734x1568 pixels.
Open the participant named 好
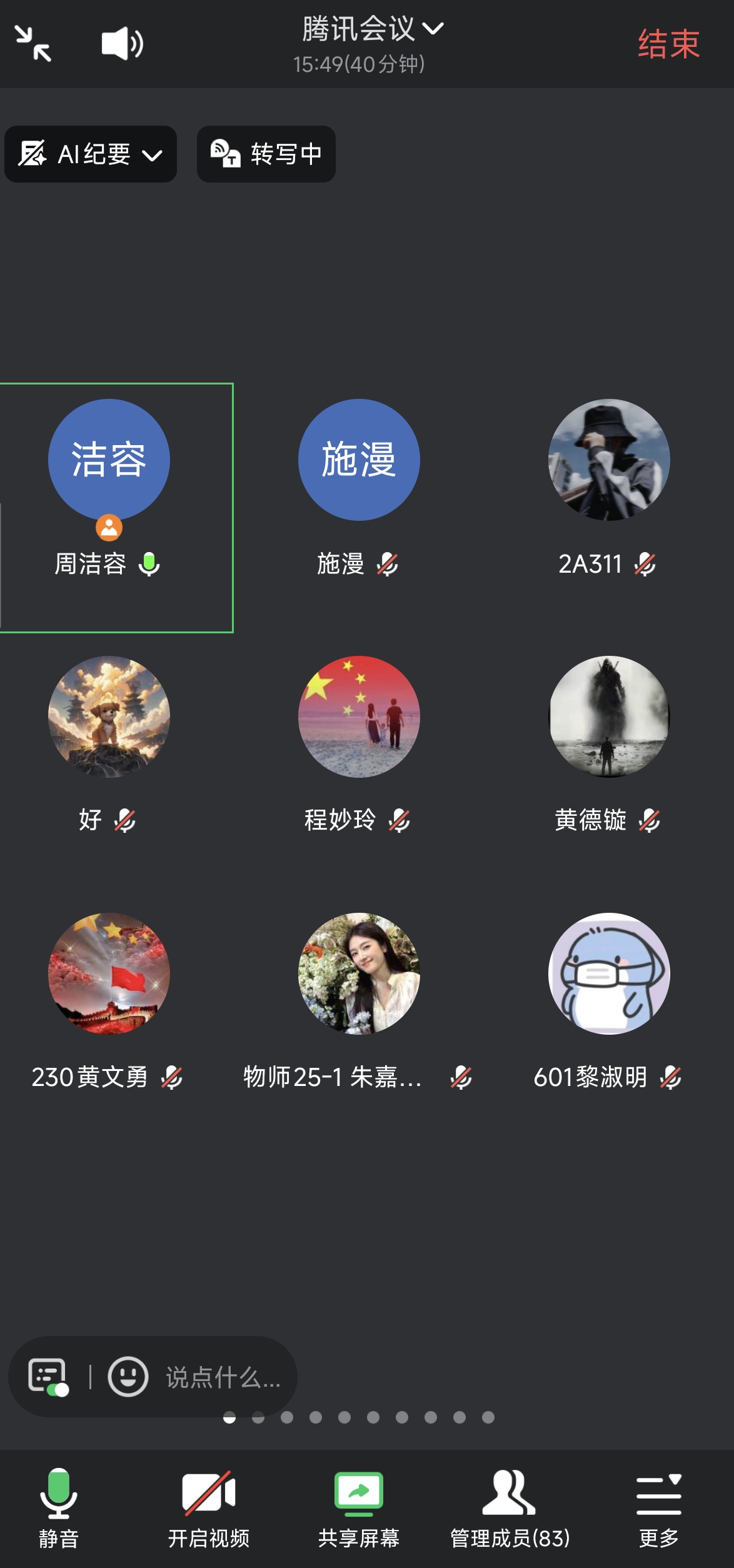click(109, 744)
